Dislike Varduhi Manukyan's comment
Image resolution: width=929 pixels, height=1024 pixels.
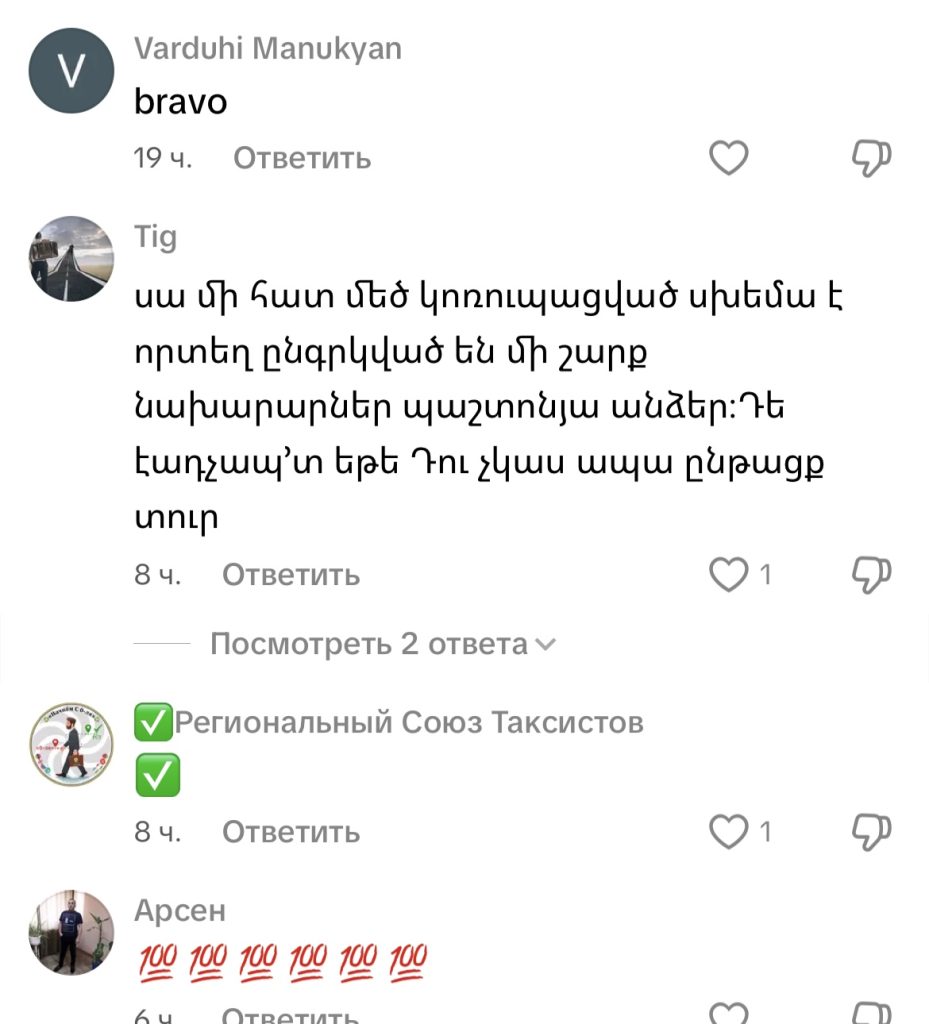coord(870,158)
